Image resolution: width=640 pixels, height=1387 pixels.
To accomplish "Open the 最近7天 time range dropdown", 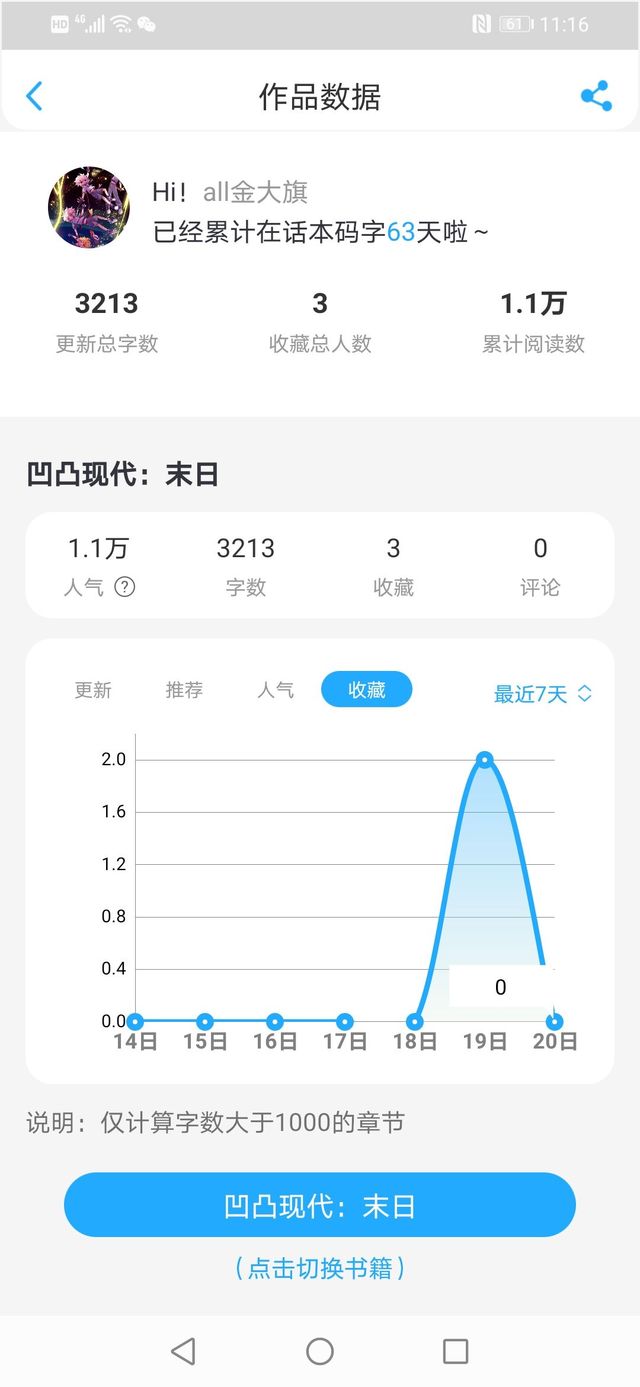I will point(543,693).
